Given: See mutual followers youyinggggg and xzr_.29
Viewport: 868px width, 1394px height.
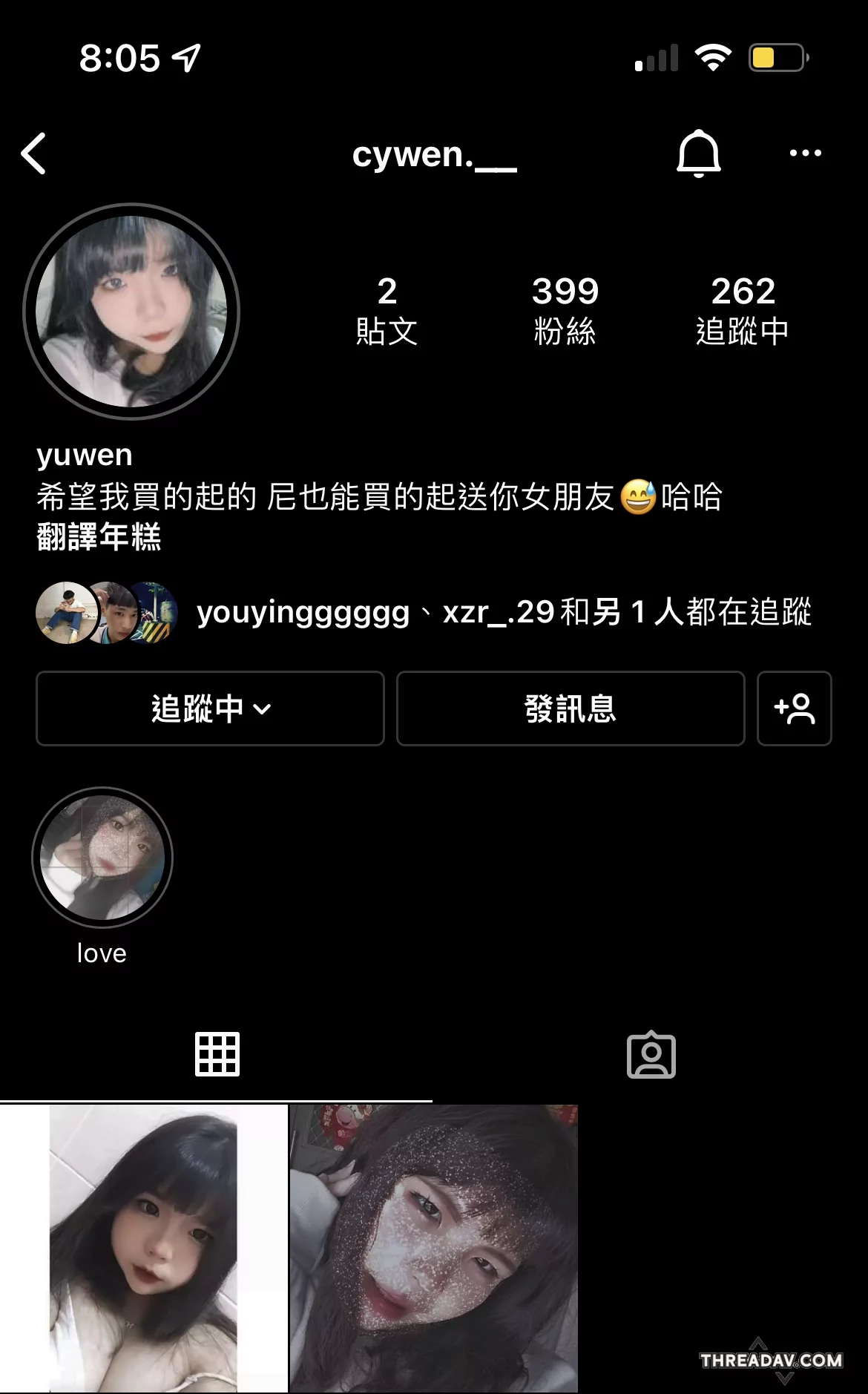Looking at the screenshot, I should [x=424, y=613].
